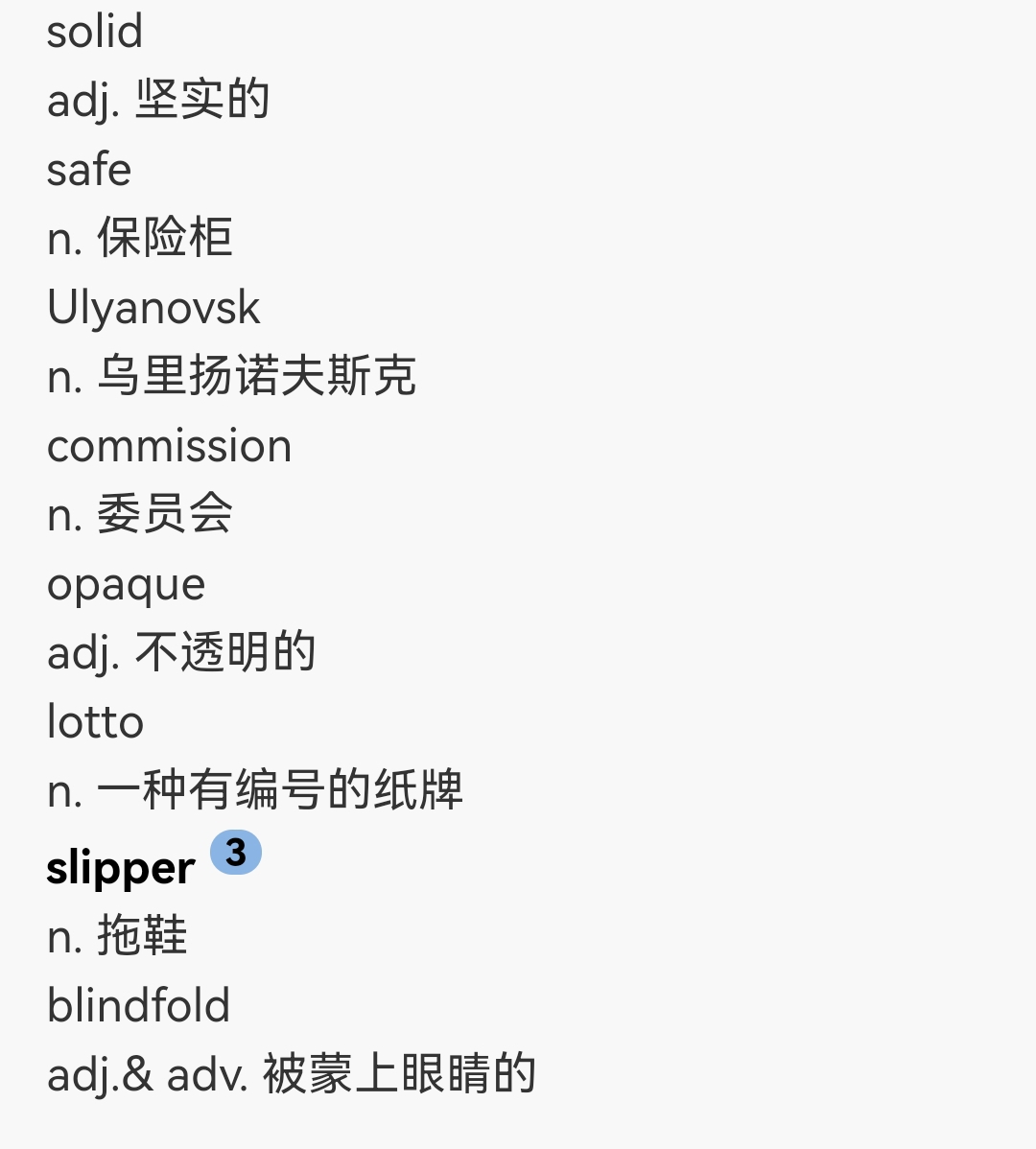The width and height of the screenshot is (1036, 1149).
Task: Tap the word "commission"
Action: tap(169, 446)
